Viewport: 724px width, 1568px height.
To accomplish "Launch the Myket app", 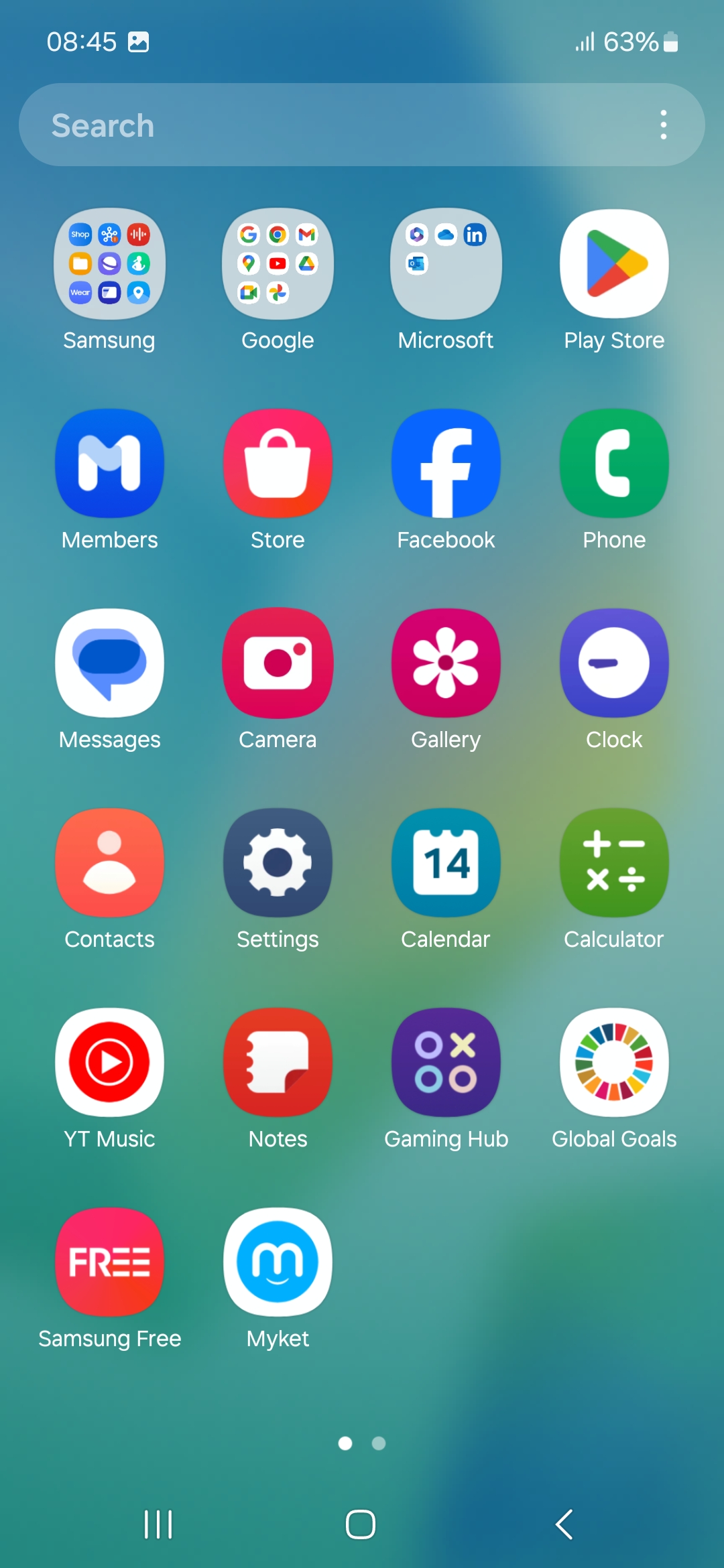I will [278, 1262].
